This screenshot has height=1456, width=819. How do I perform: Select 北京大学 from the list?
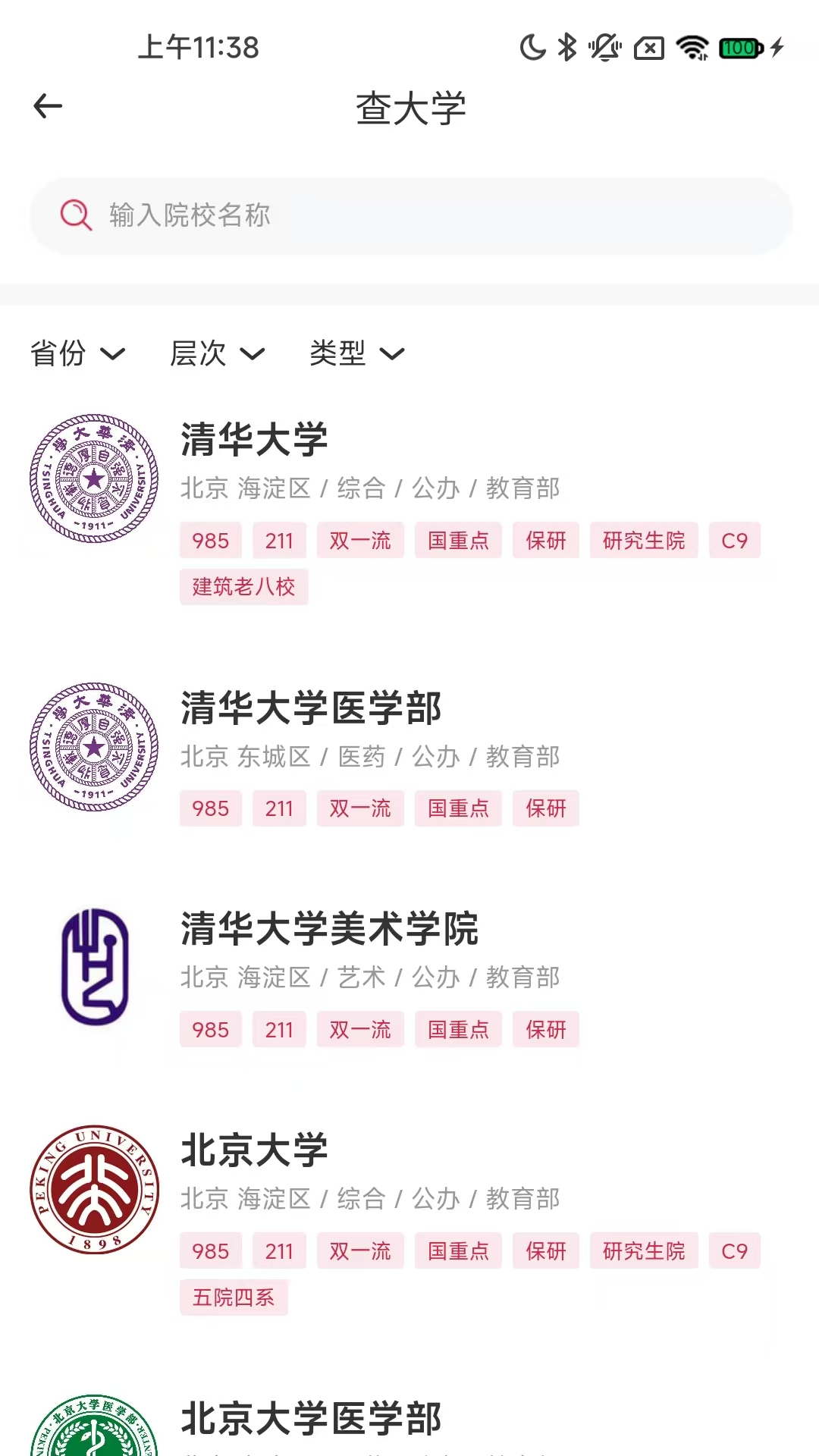tap(254, 1150)
